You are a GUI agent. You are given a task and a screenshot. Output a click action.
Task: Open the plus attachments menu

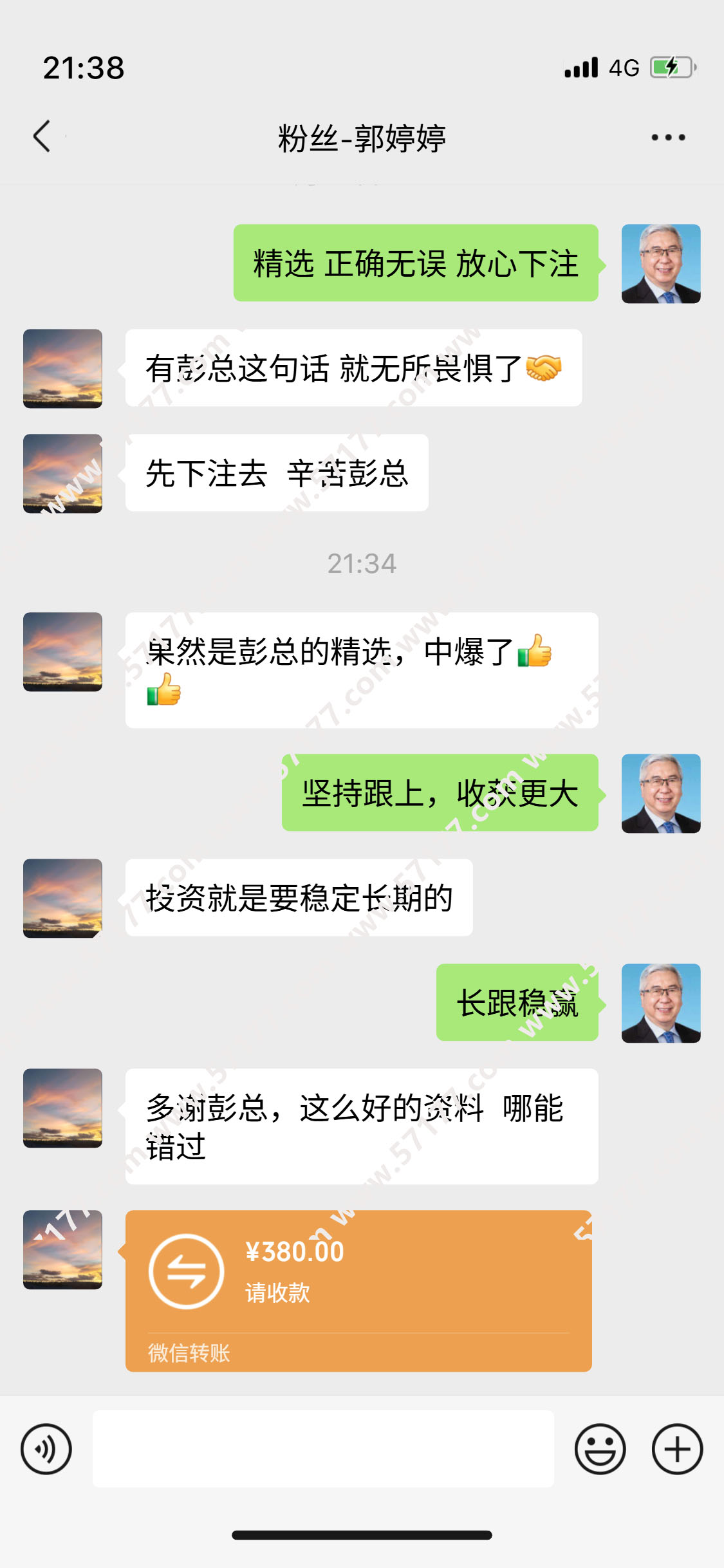click(677, 1449)
